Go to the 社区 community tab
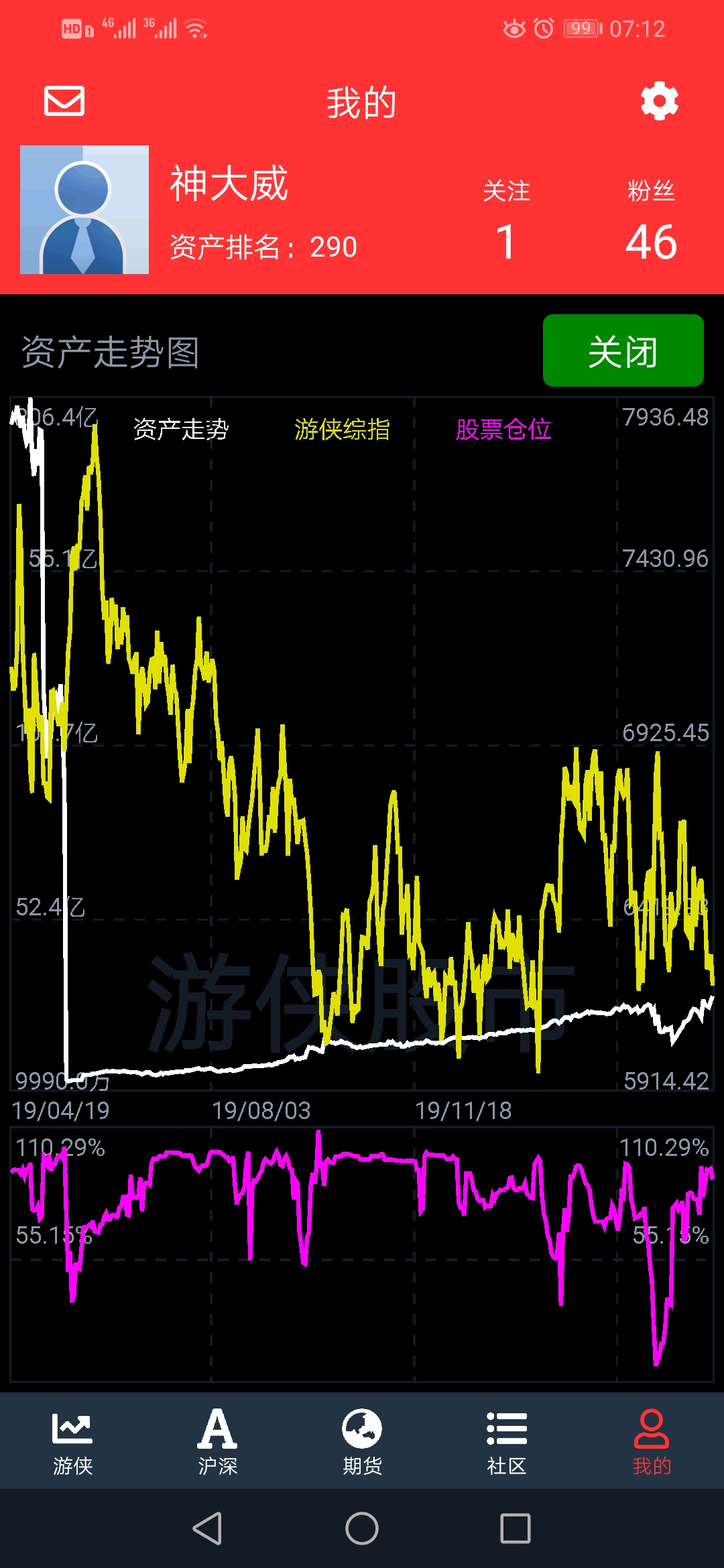724x1568 pixels. point(507,1443)
